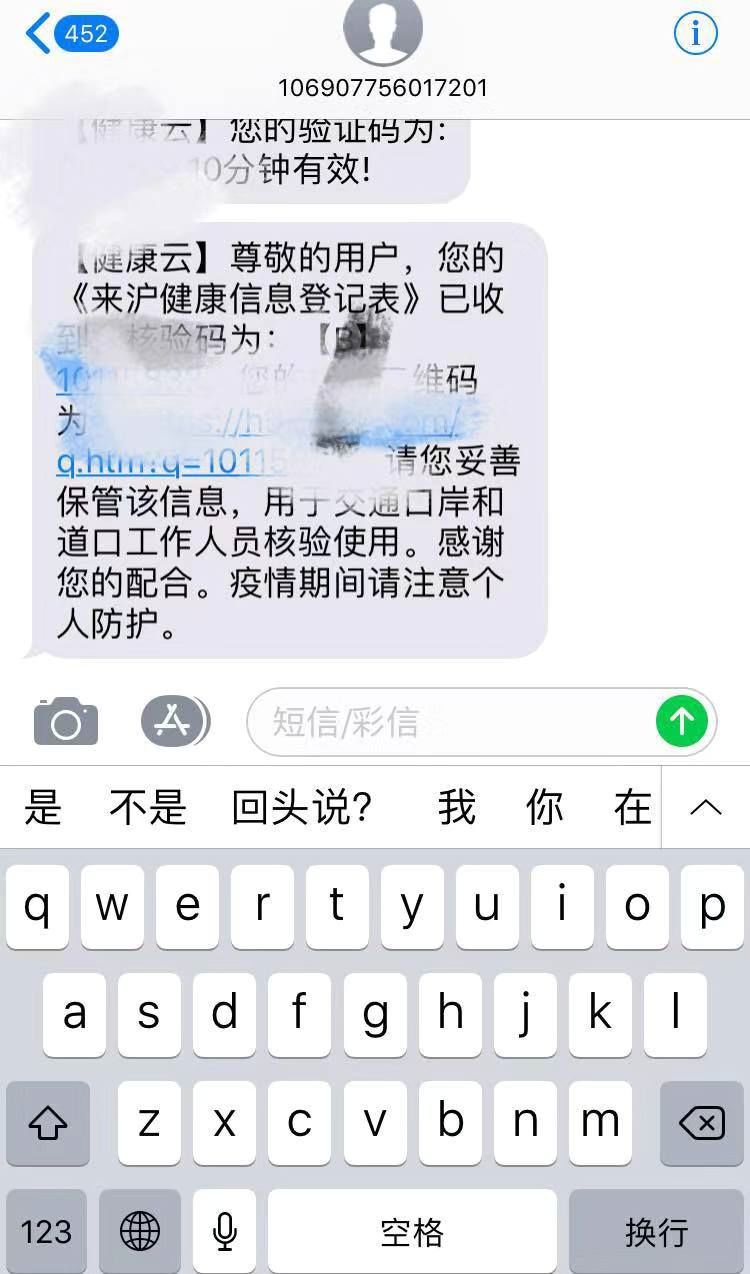Tap the backspace key
This screenshot has width=750, height=1274.
coord(702,1123)
